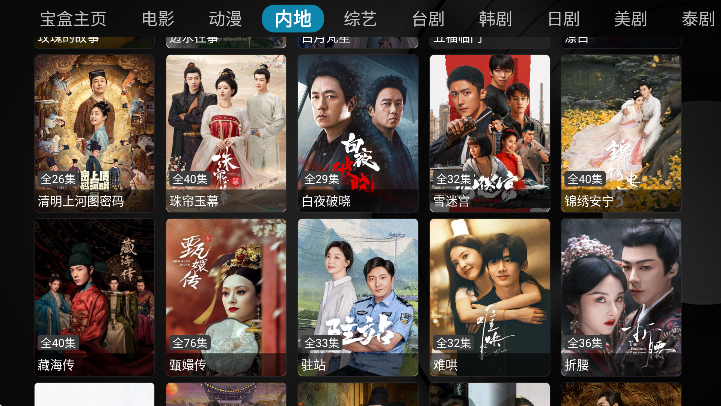Switch to 台剧 category
Screen dimensions: 721x406
pos(428,19)
